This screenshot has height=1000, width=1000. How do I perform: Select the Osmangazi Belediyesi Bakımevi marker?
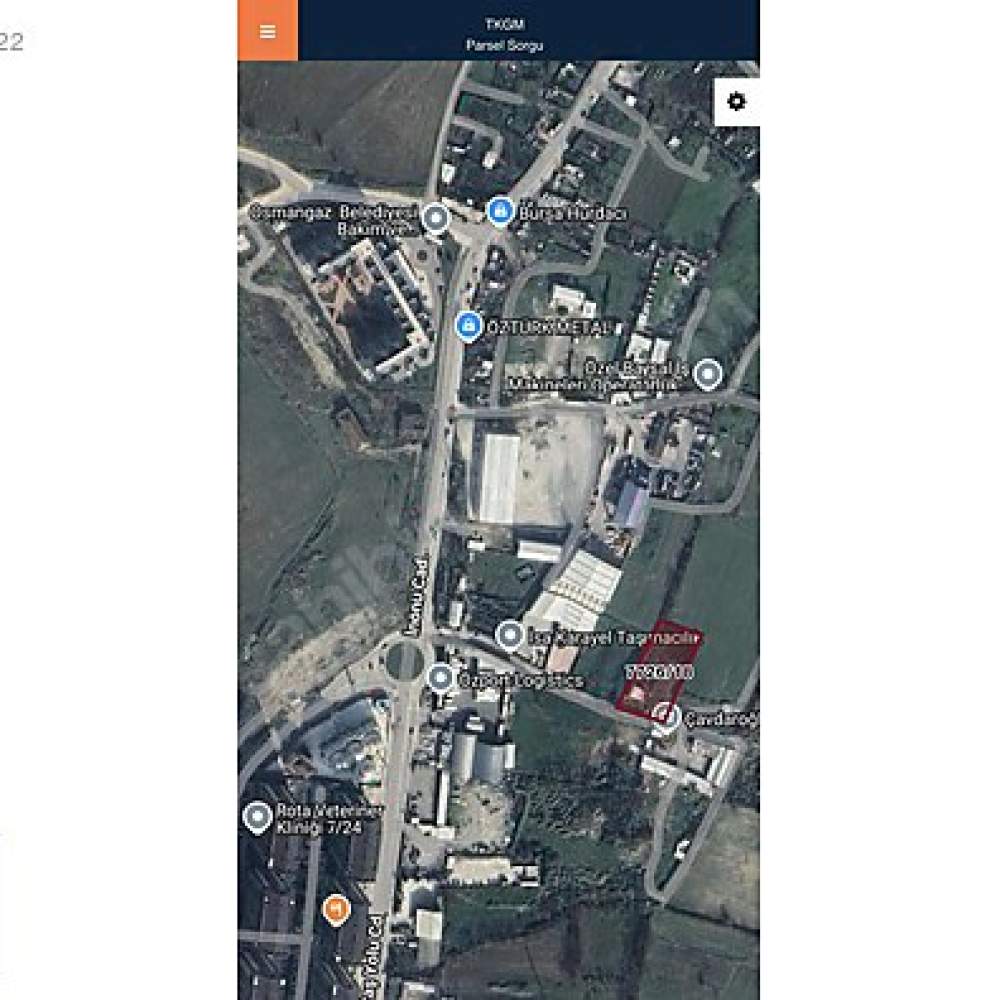point(435,217)
